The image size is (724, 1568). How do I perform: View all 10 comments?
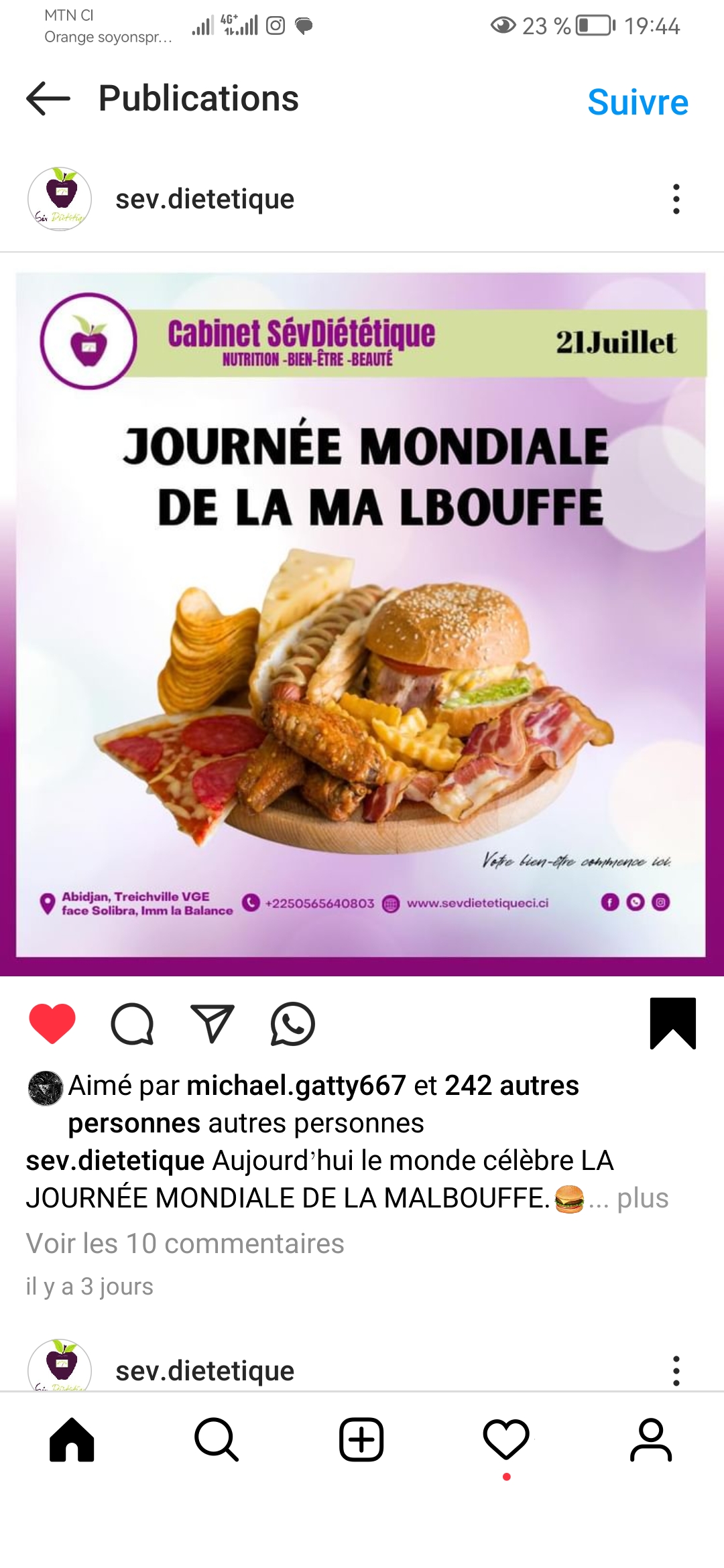coord(185,1244)
